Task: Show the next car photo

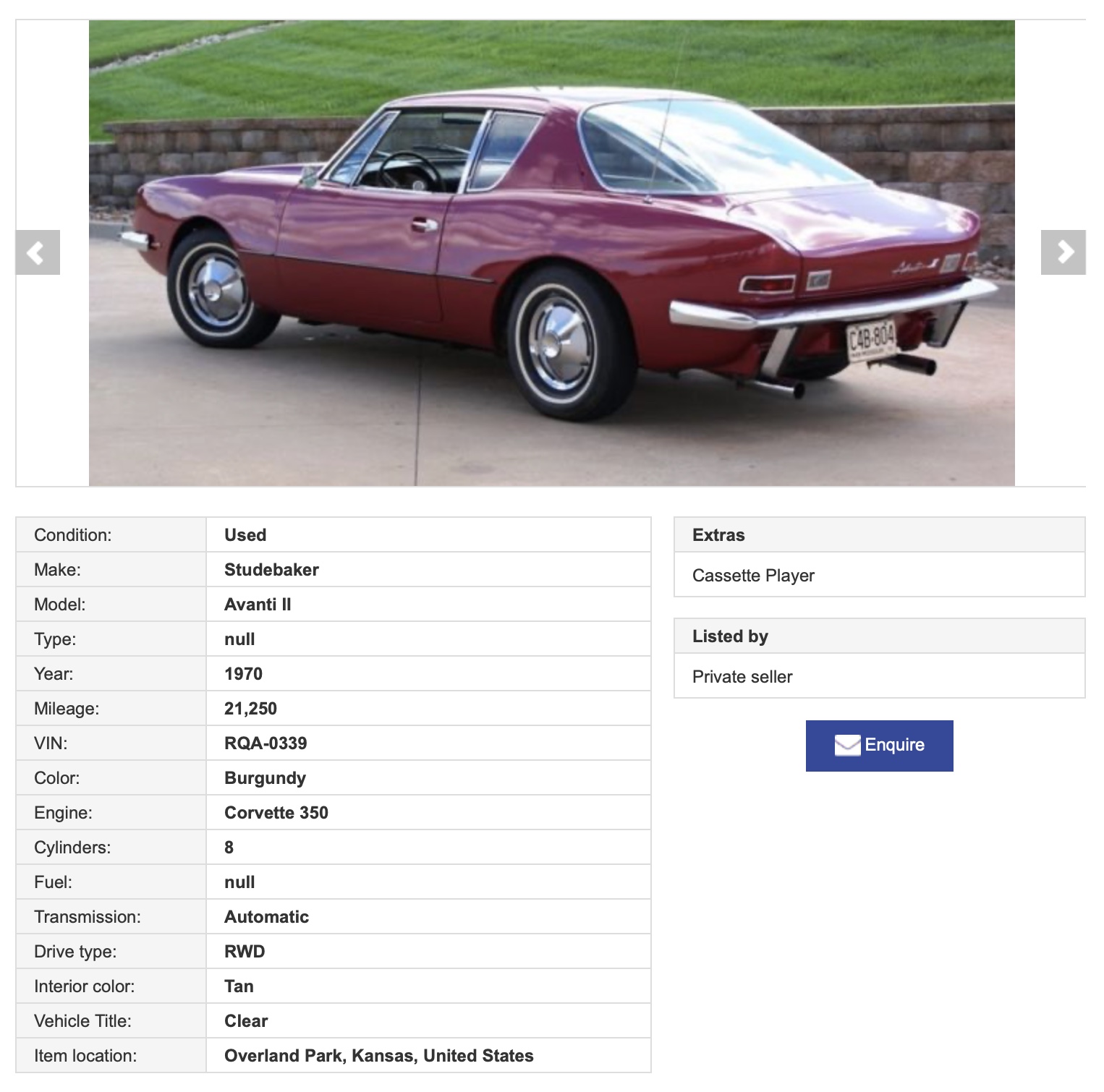Action: click(1063, 252)
